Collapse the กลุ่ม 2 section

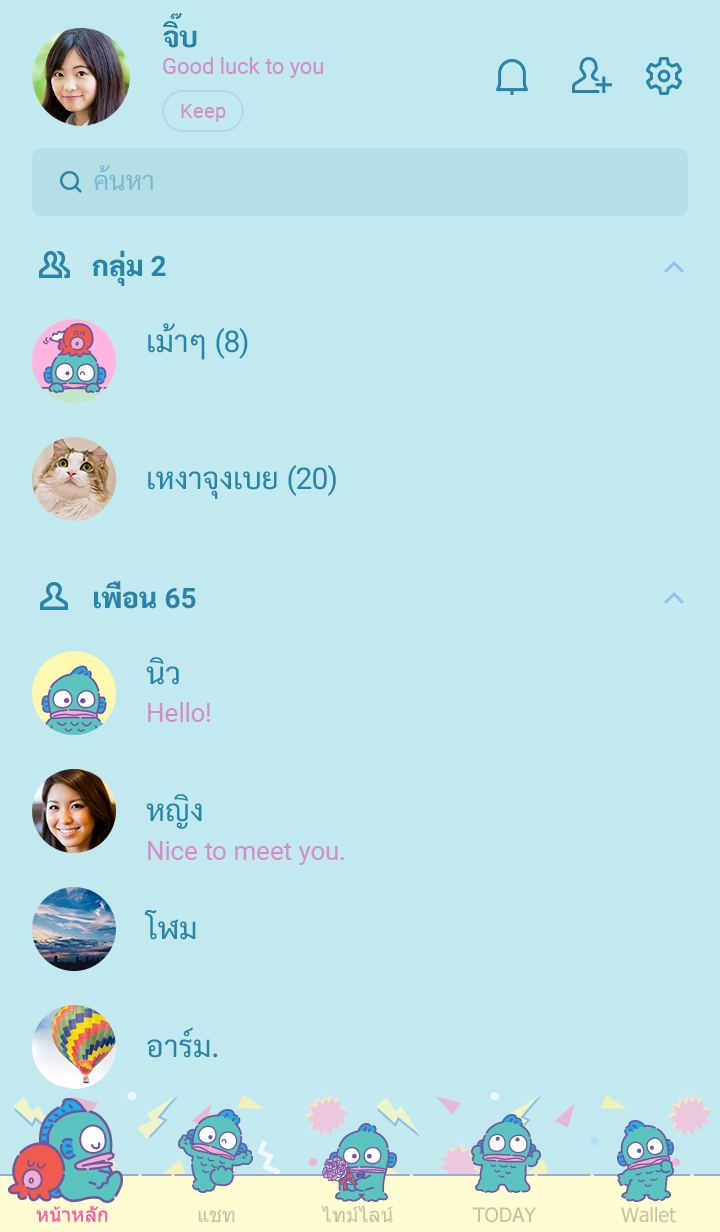click(674, 267)
